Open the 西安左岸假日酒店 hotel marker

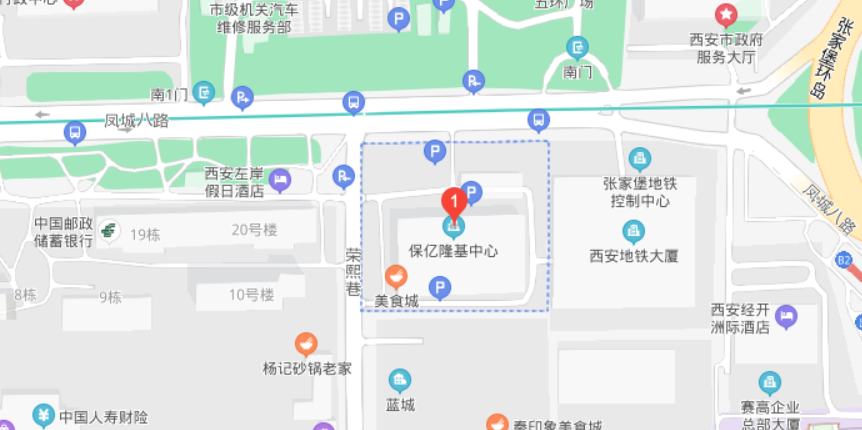point(281,179)
